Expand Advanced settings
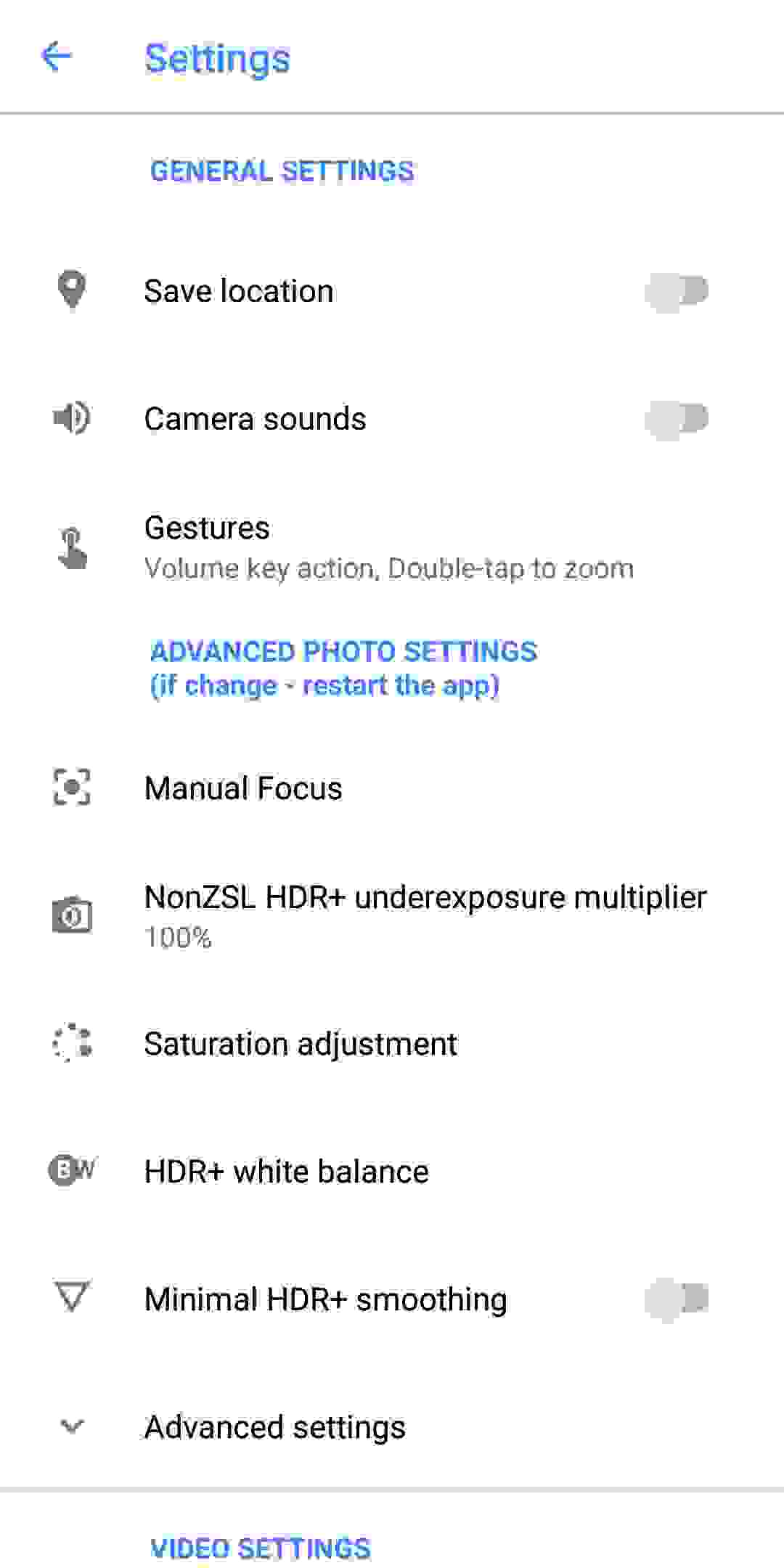Image resolution: width=784 pixels, height=1568 pixels. pyautogui.click(x=274, y=1427)
